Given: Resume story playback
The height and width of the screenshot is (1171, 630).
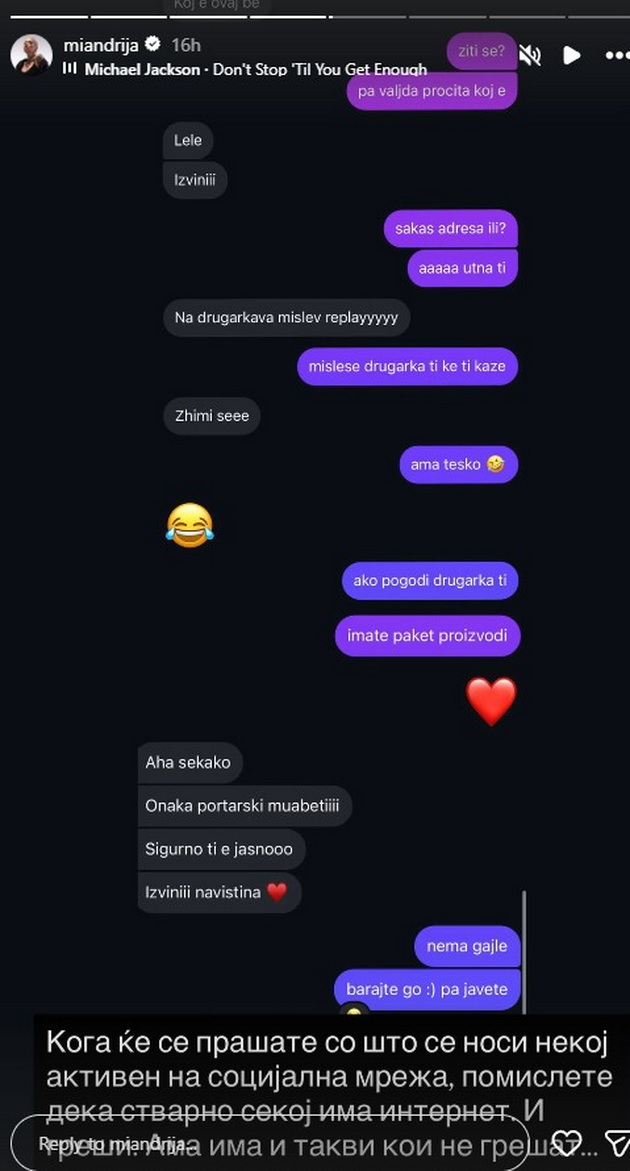Looking at the screenshot, I should (571, 55).
